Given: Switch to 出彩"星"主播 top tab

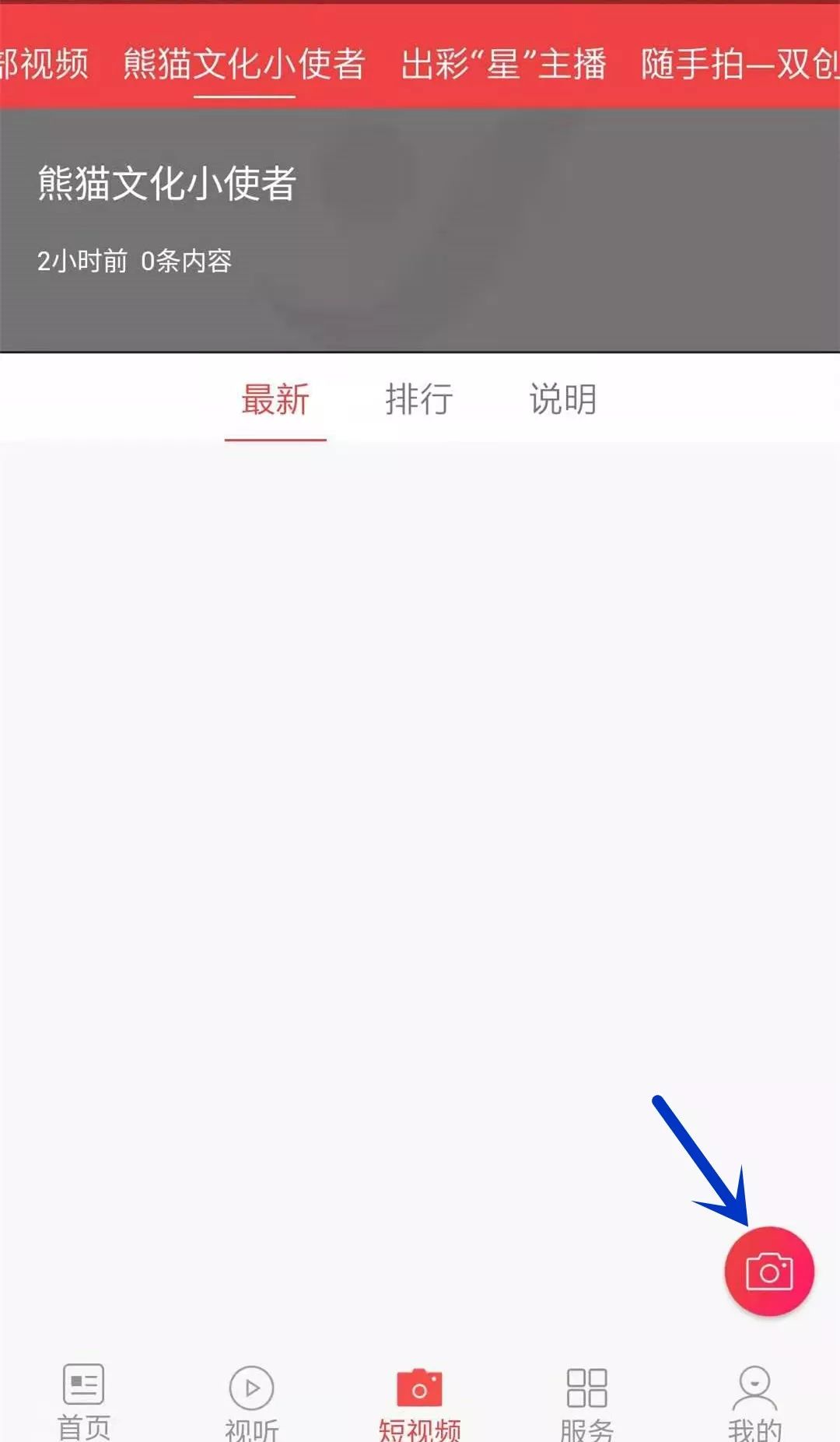Looking at the screenshot, I should click(503, 64).
